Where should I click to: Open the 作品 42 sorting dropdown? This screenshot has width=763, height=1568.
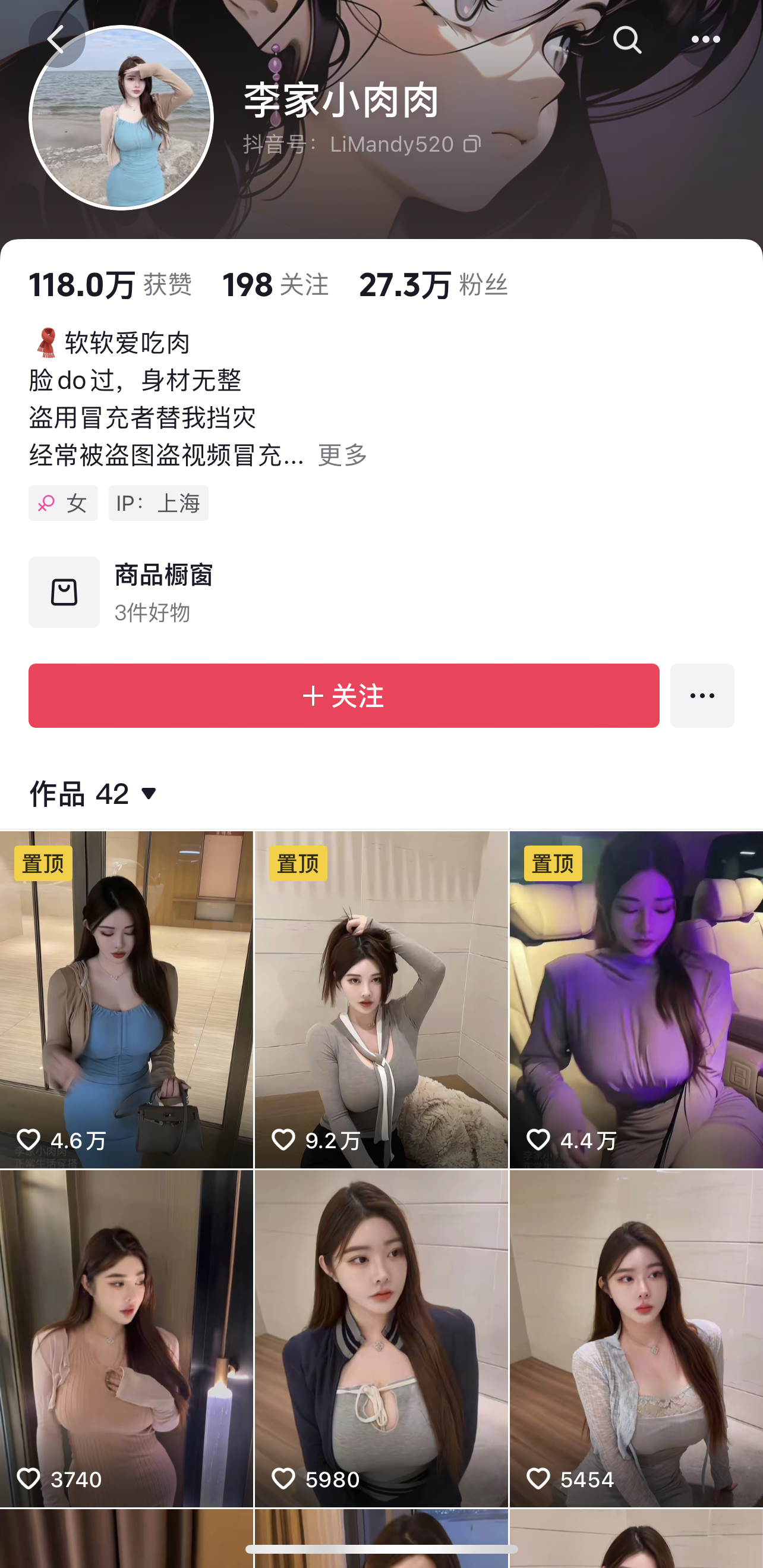95,794
